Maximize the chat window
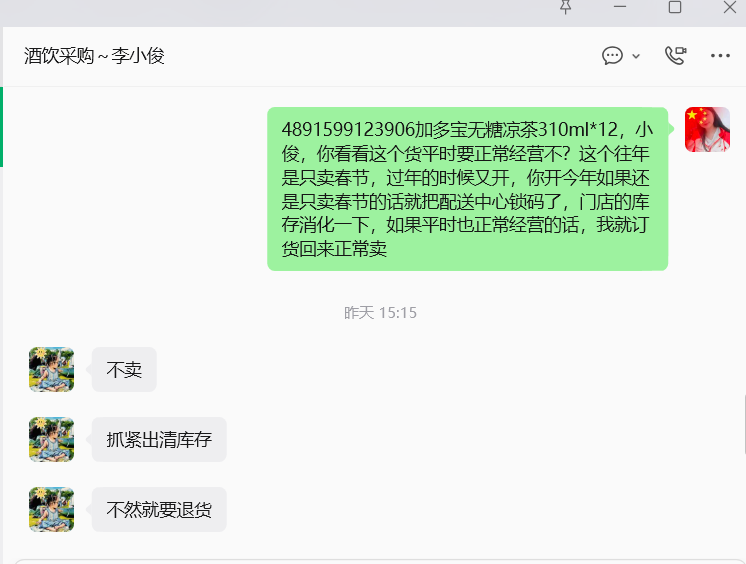Screen dimensions: 746x564 click(x=675, y=8)
